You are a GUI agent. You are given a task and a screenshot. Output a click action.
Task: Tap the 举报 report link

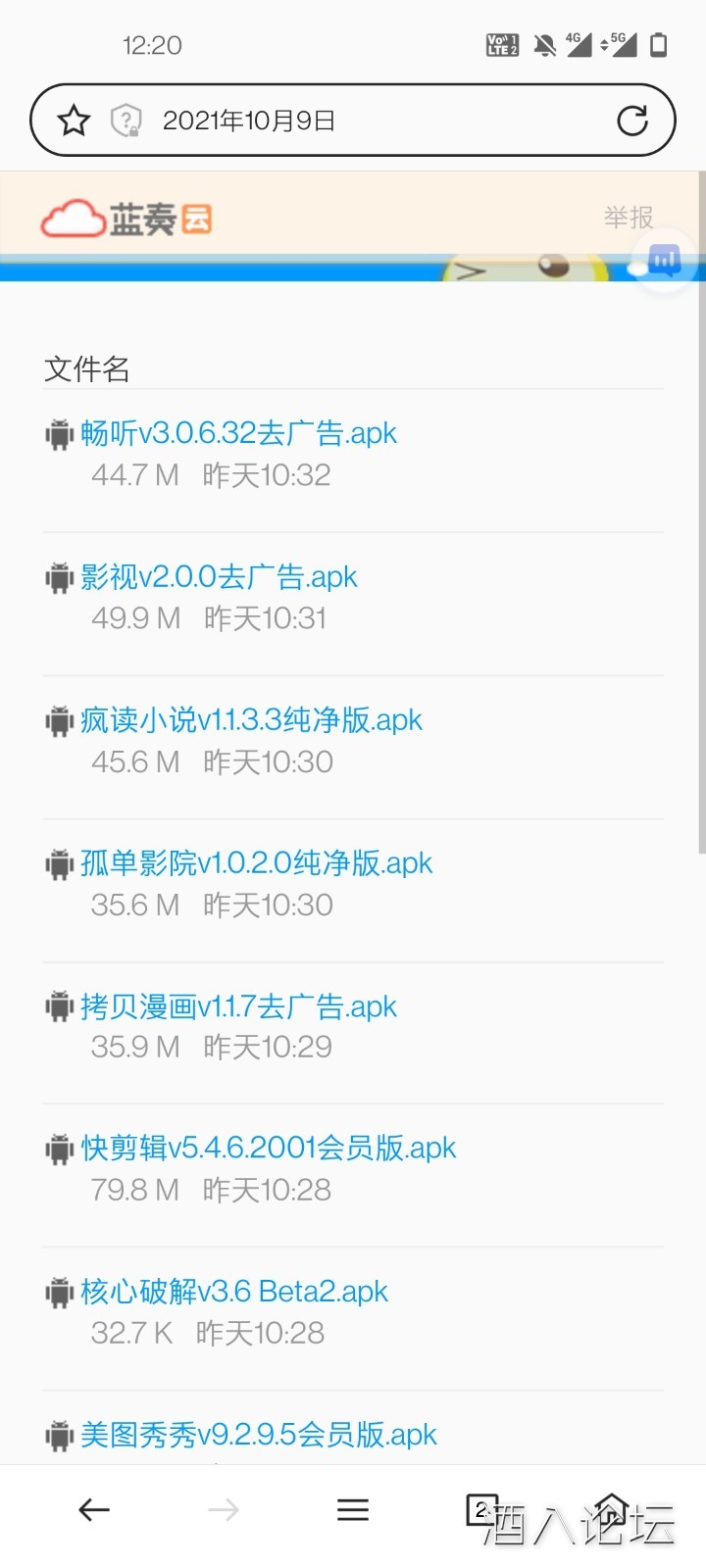628,218
